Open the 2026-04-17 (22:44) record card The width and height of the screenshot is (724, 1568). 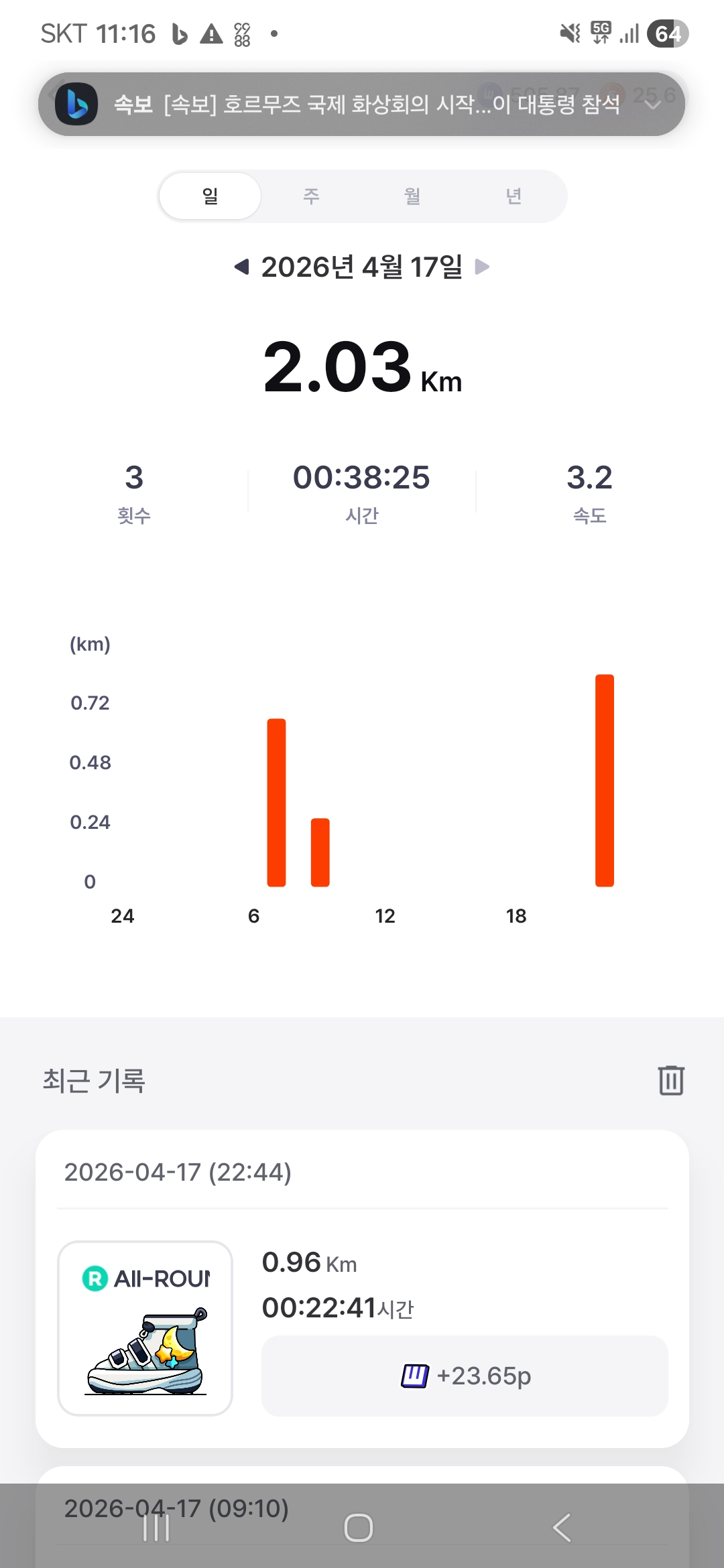click(x=362, y=1287)
